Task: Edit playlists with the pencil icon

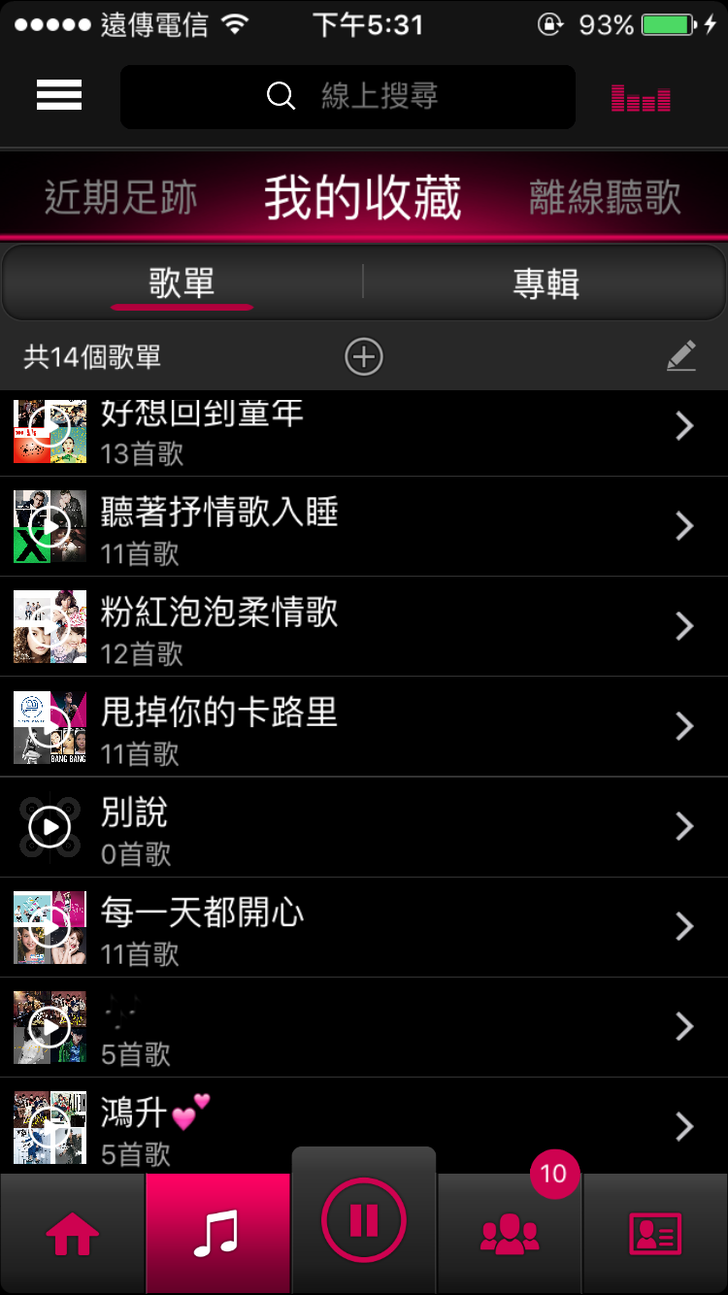Action: tap(681, 356)
